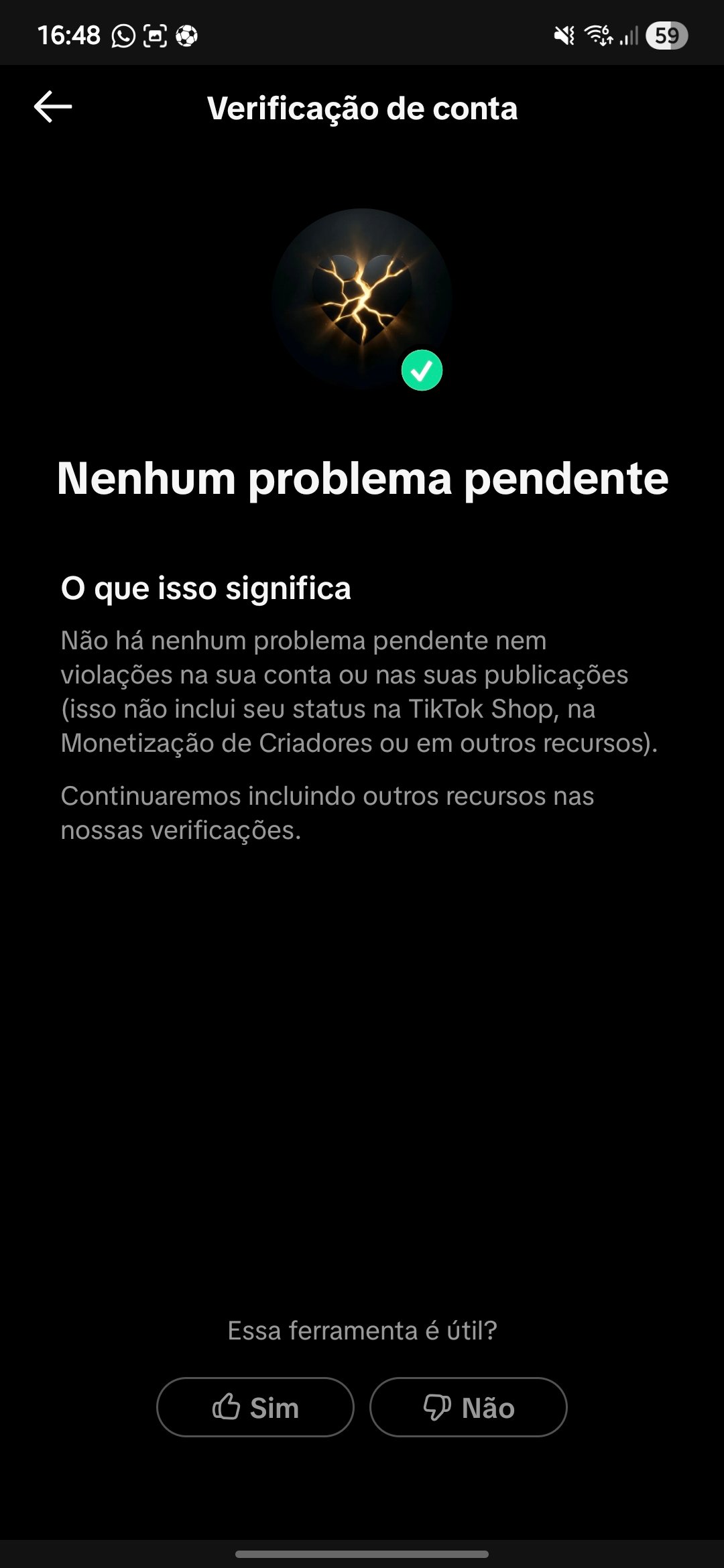The width and height of the screenshot is (724, 1568).
Task: Go back from Verificação de conta
Action: 53,107
